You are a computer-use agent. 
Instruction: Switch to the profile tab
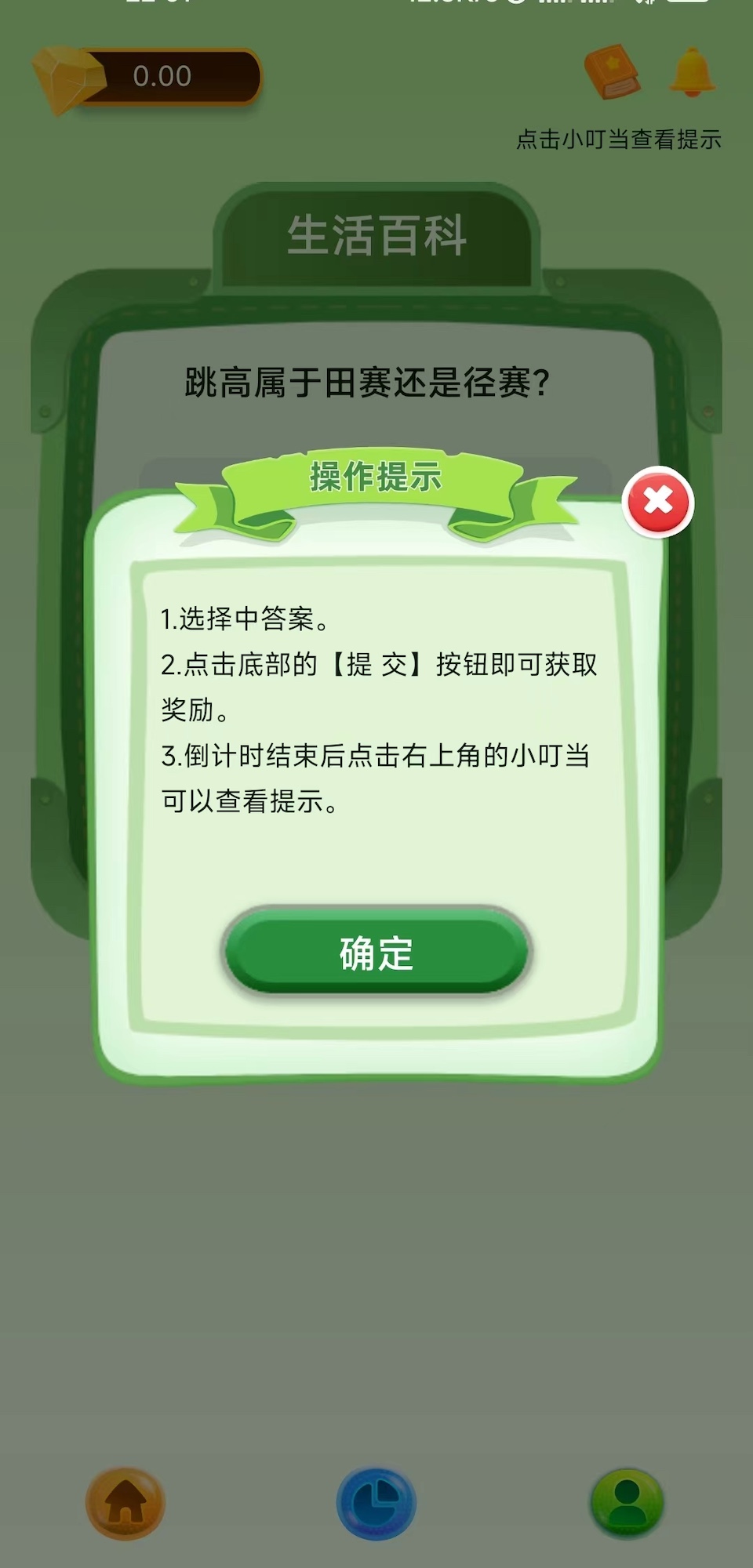click(x=627, y=1503)
